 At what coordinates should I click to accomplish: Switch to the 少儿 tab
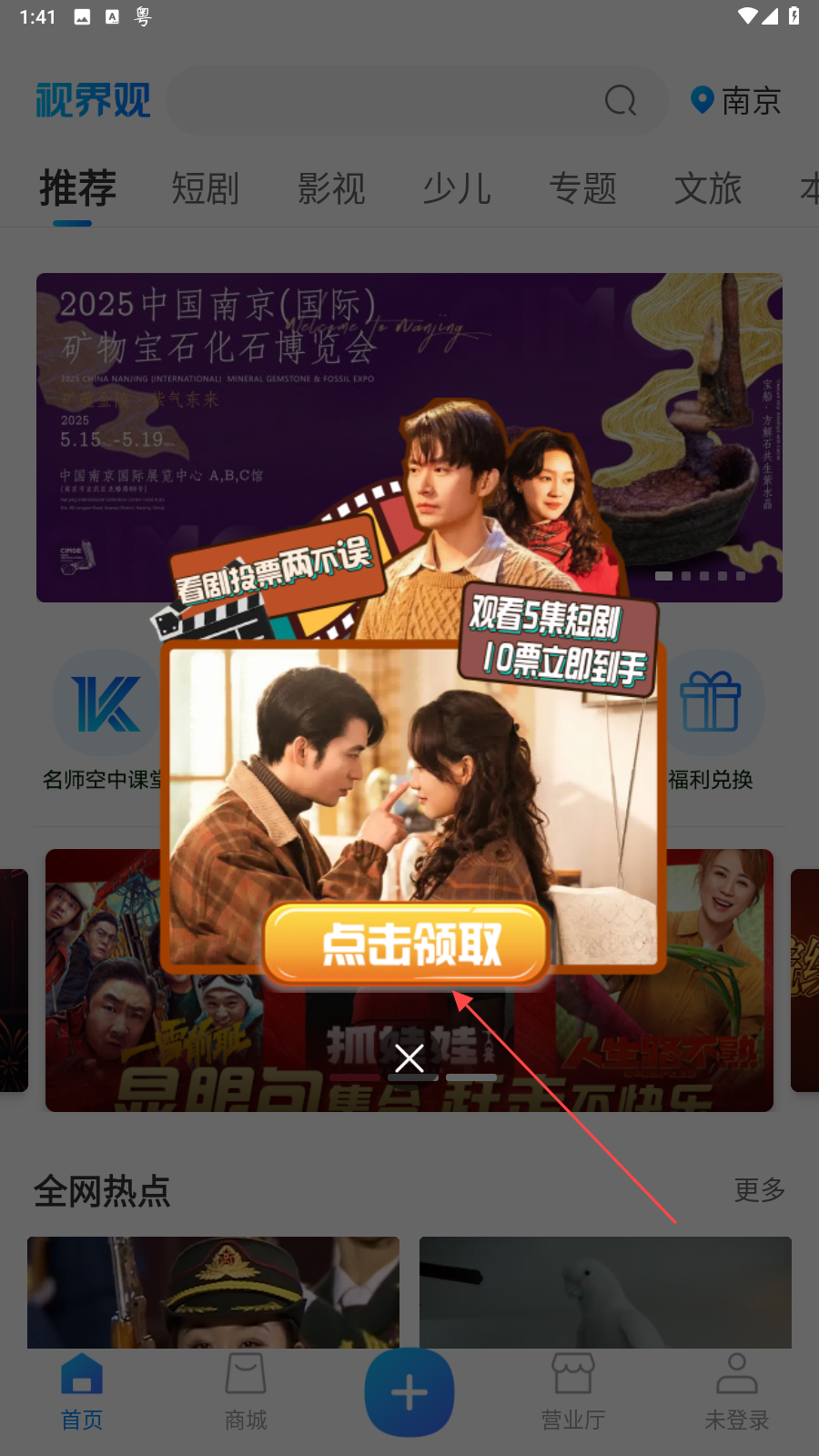pos(457,189)
